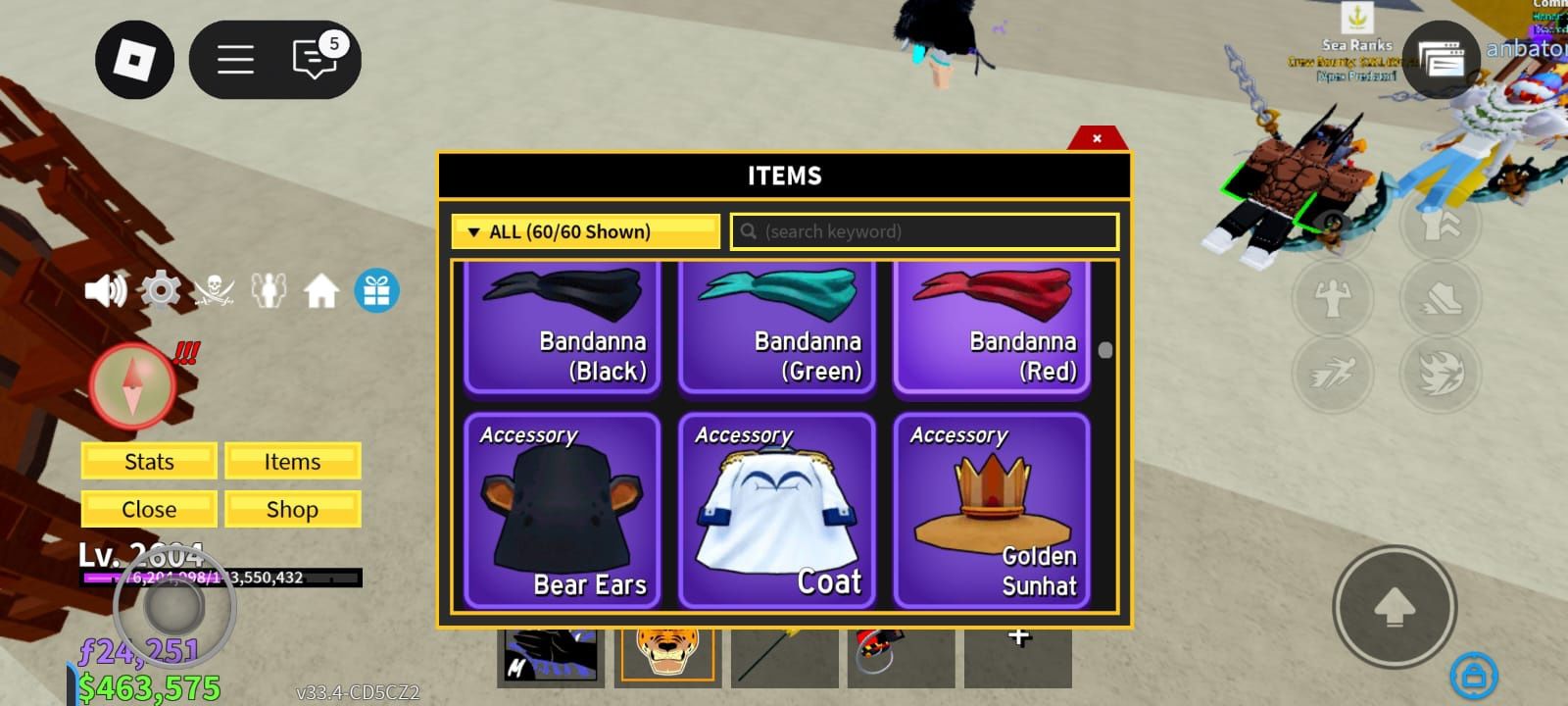Choose the Bear Ears accessory
Screen dimensions: 1568x706
562,510
